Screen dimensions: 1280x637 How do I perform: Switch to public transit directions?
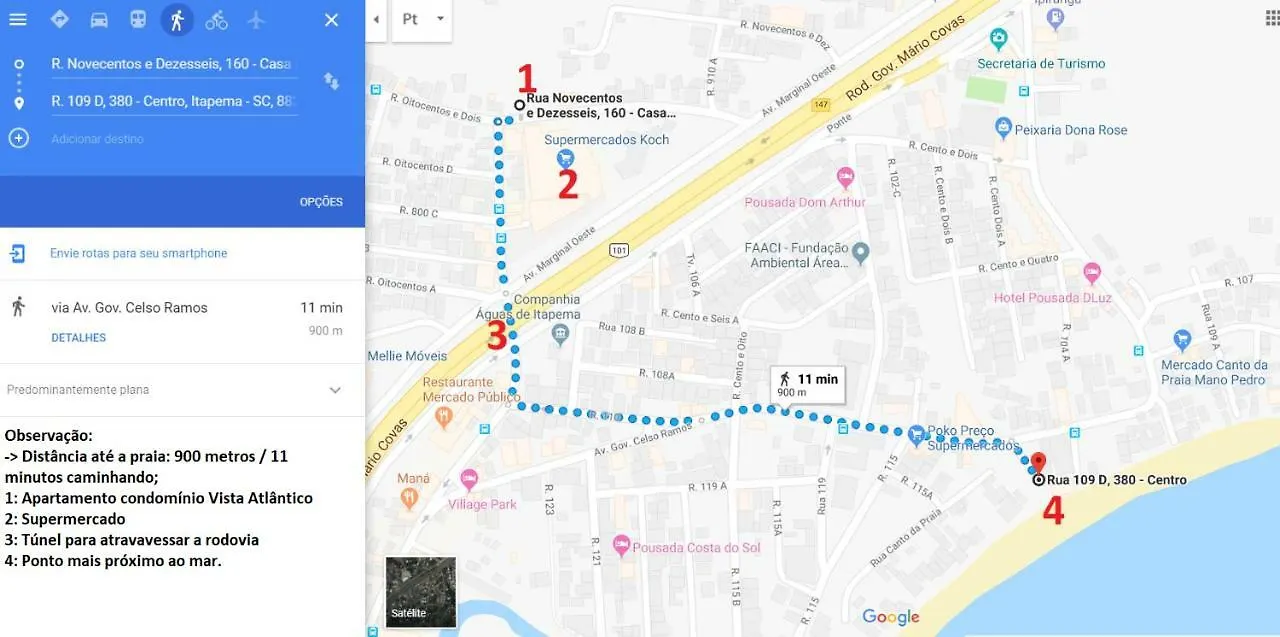pyautogui.click(x=138, y=20)
